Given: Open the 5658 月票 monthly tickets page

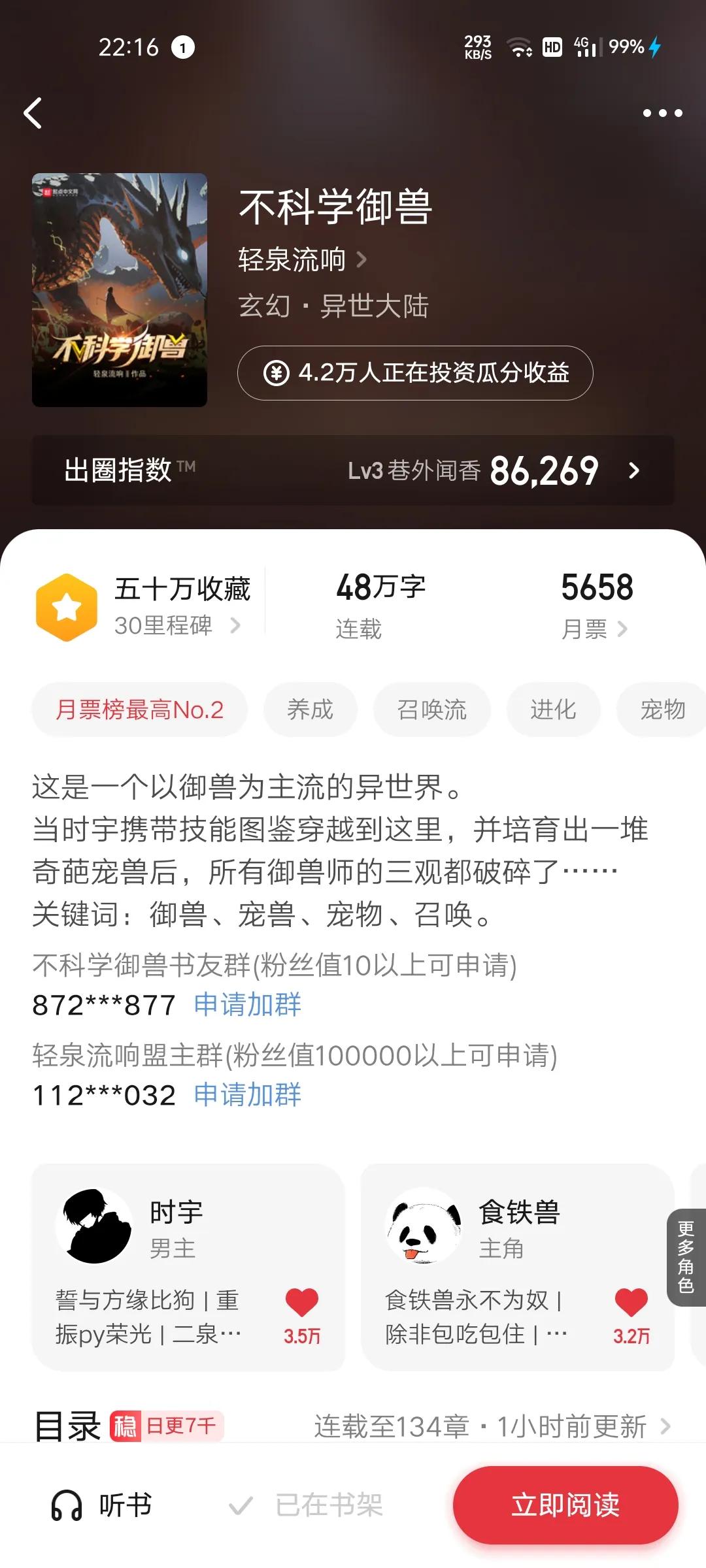Looking at the screenshot, I should point(596,606).
